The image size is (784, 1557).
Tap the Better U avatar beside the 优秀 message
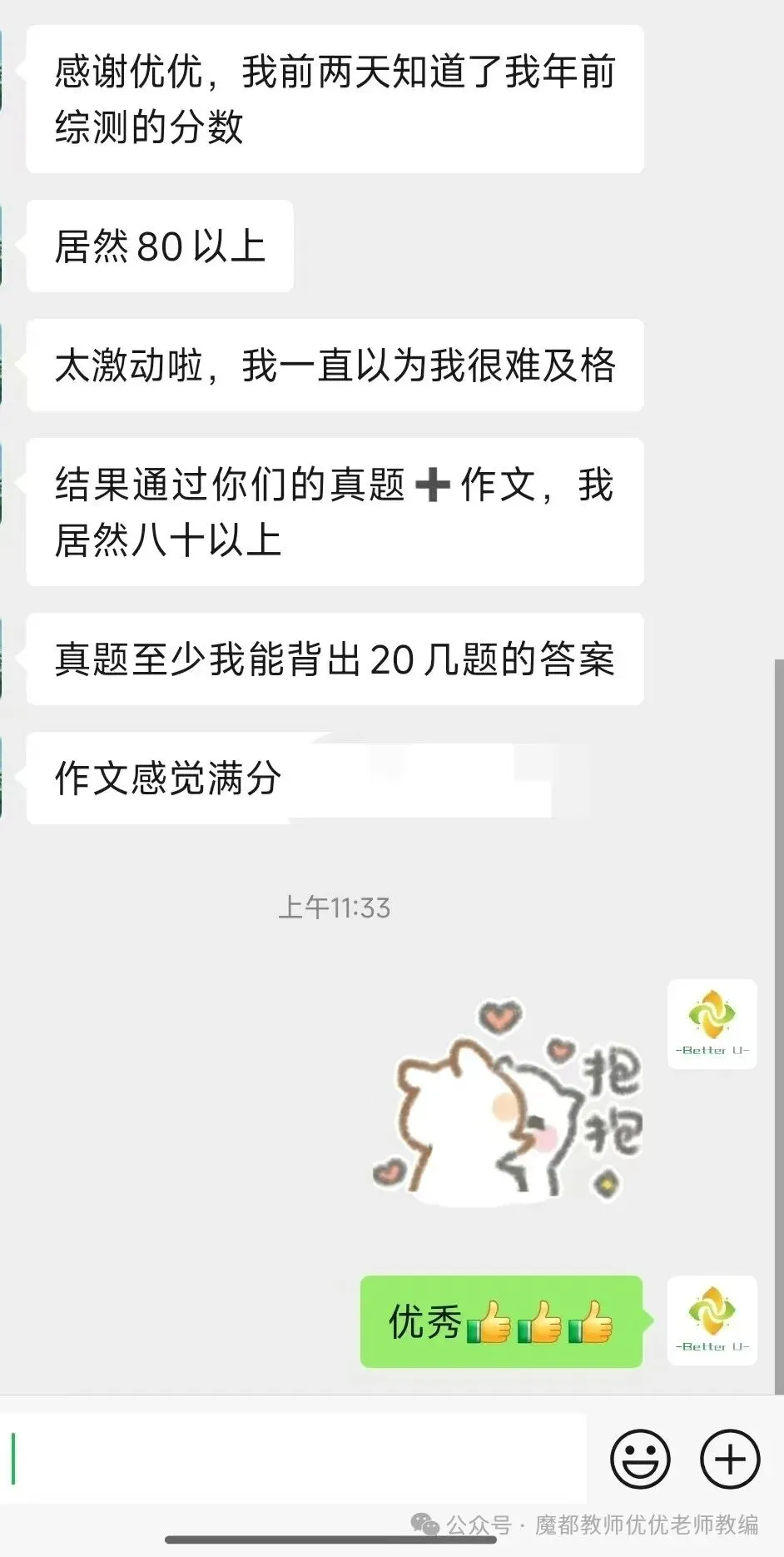[x=712, y=1321]
